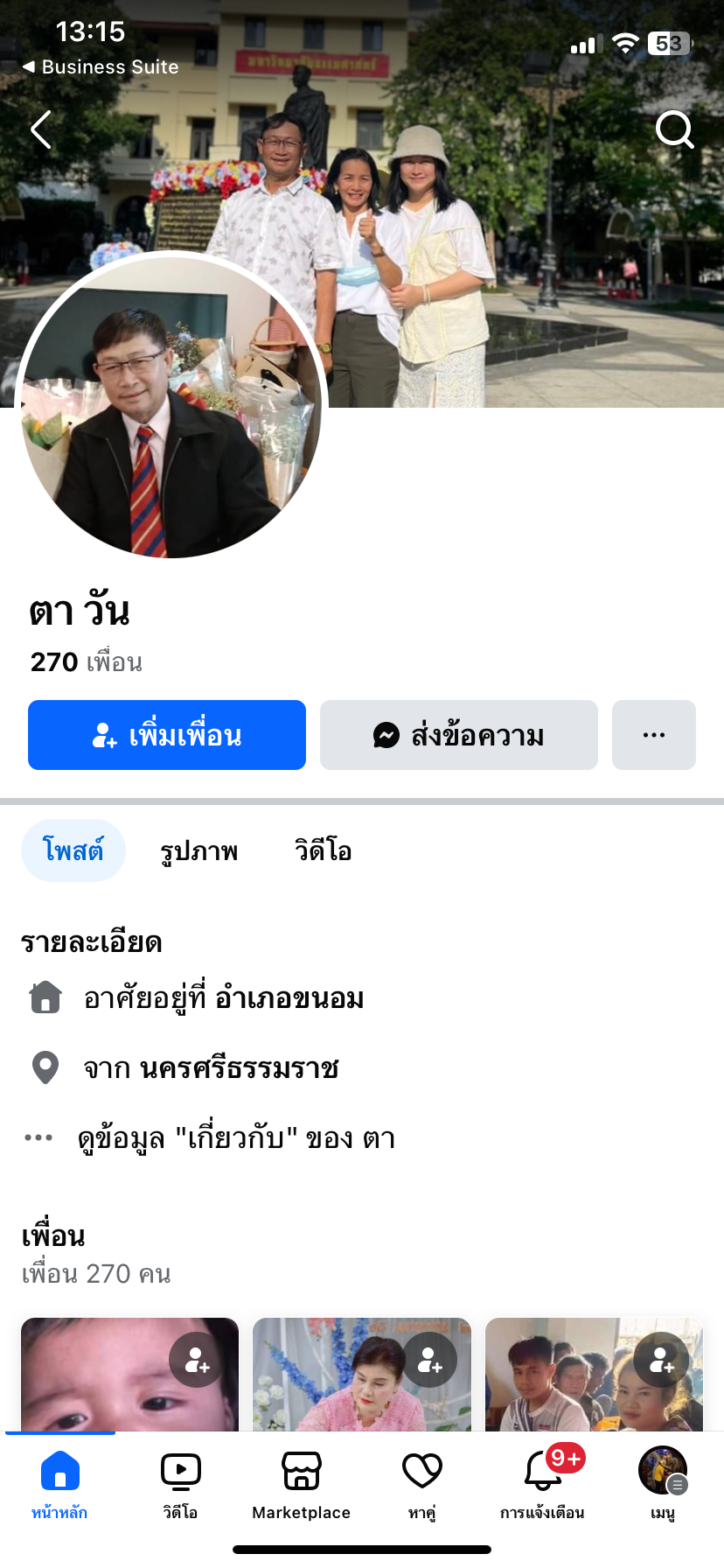This screenshot has width=724, height=1568.
Task: Open ดูข้อมูล "เกี่ยวกับ" ของ ตา row
Action: click(x=236, y=1138)
